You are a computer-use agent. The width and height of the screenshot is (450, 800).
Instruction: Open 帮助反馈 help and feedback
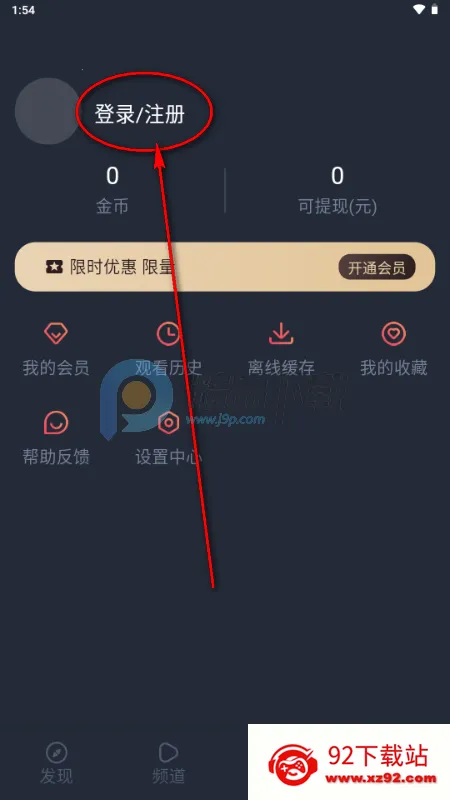(56, 439)
